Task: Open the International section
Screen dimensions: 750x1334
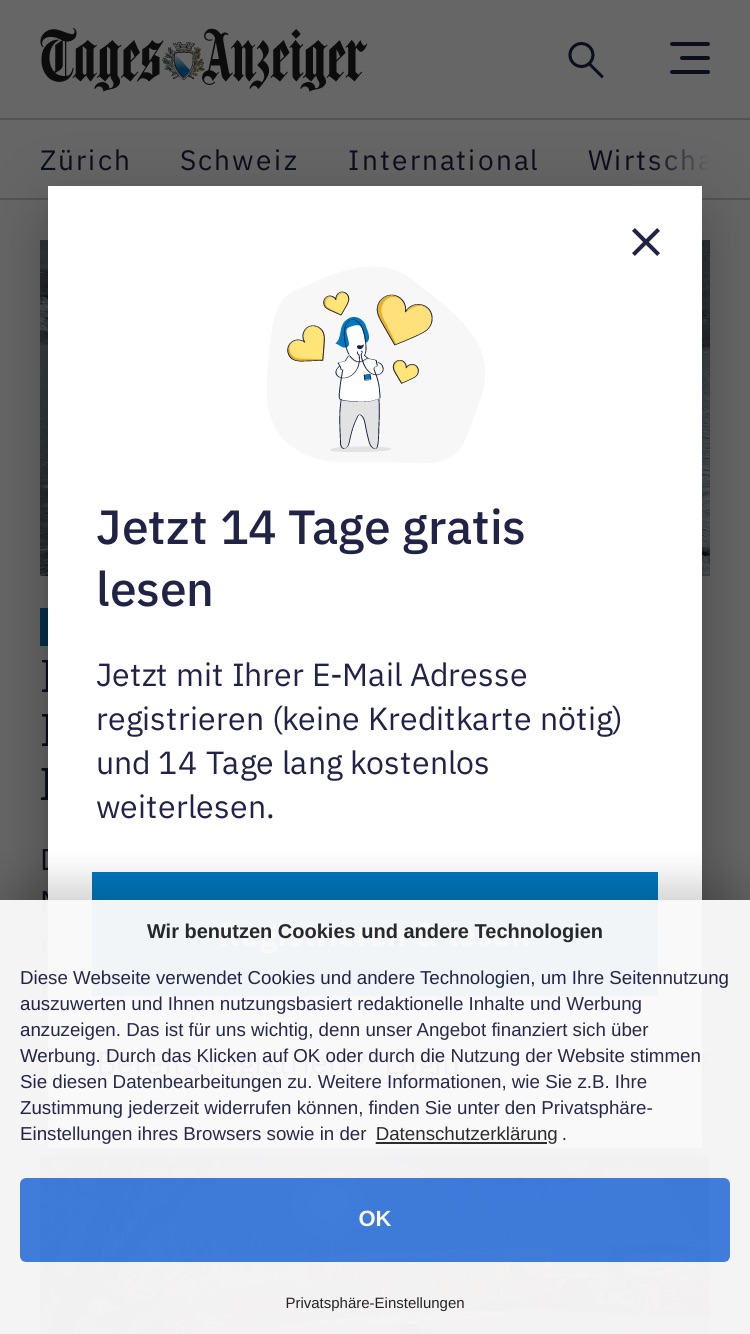Action: coord(443,160)
